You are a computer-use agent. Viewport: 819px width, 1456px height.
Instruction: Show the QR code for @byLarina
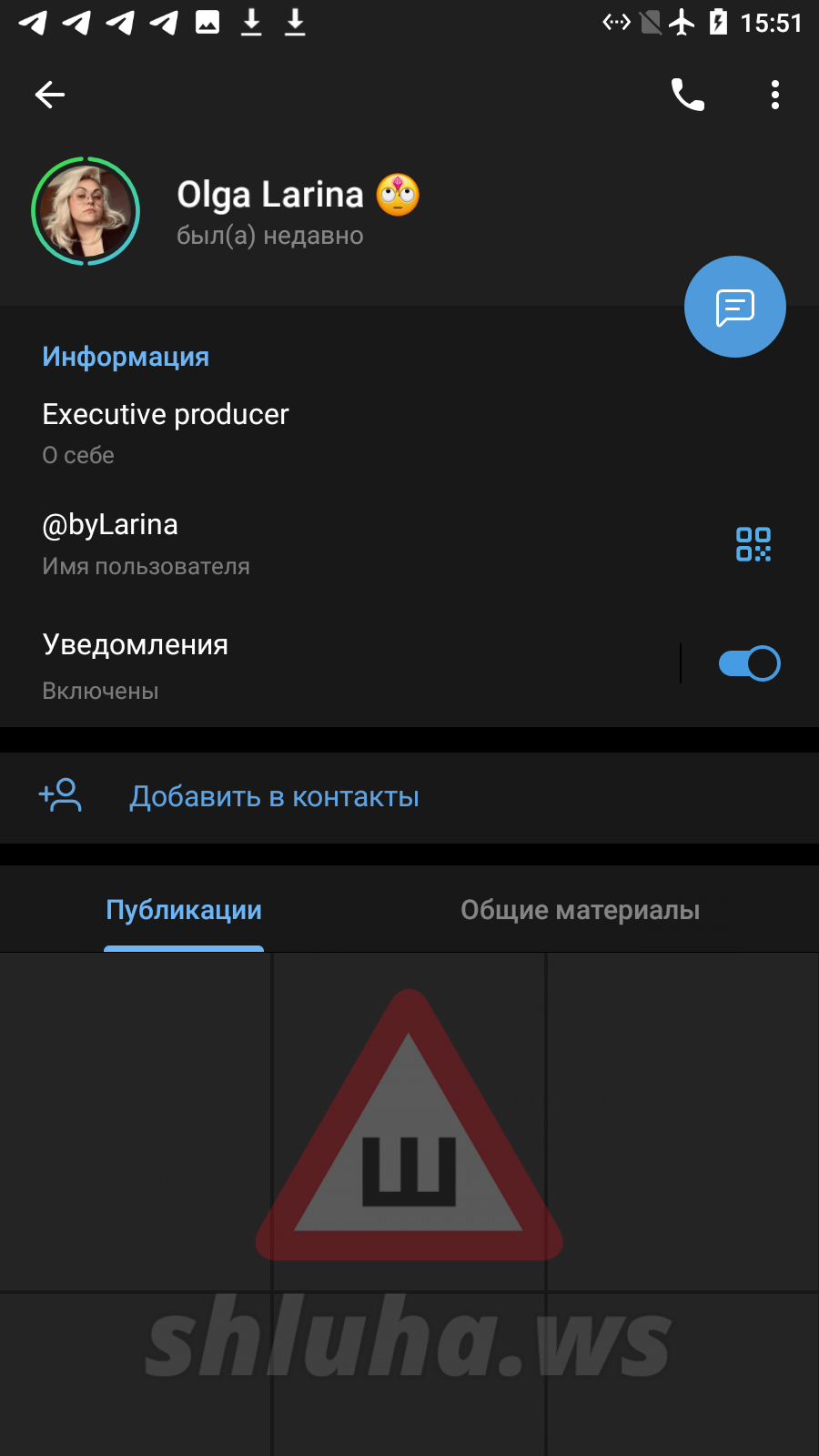[753, 544]
